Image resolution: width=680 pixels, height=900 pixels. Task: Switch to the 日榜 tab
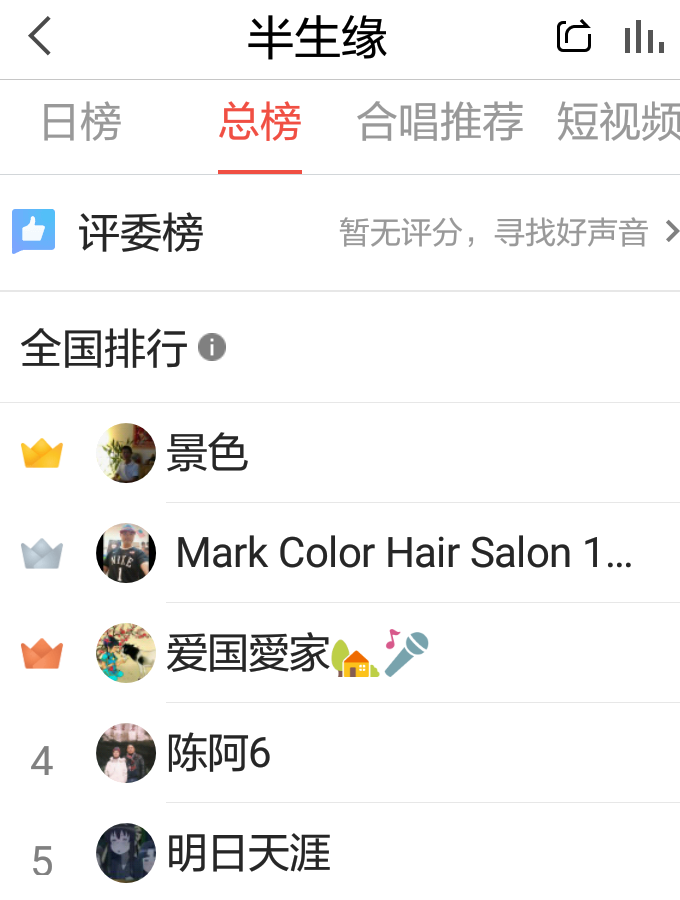tap(81, 123)
